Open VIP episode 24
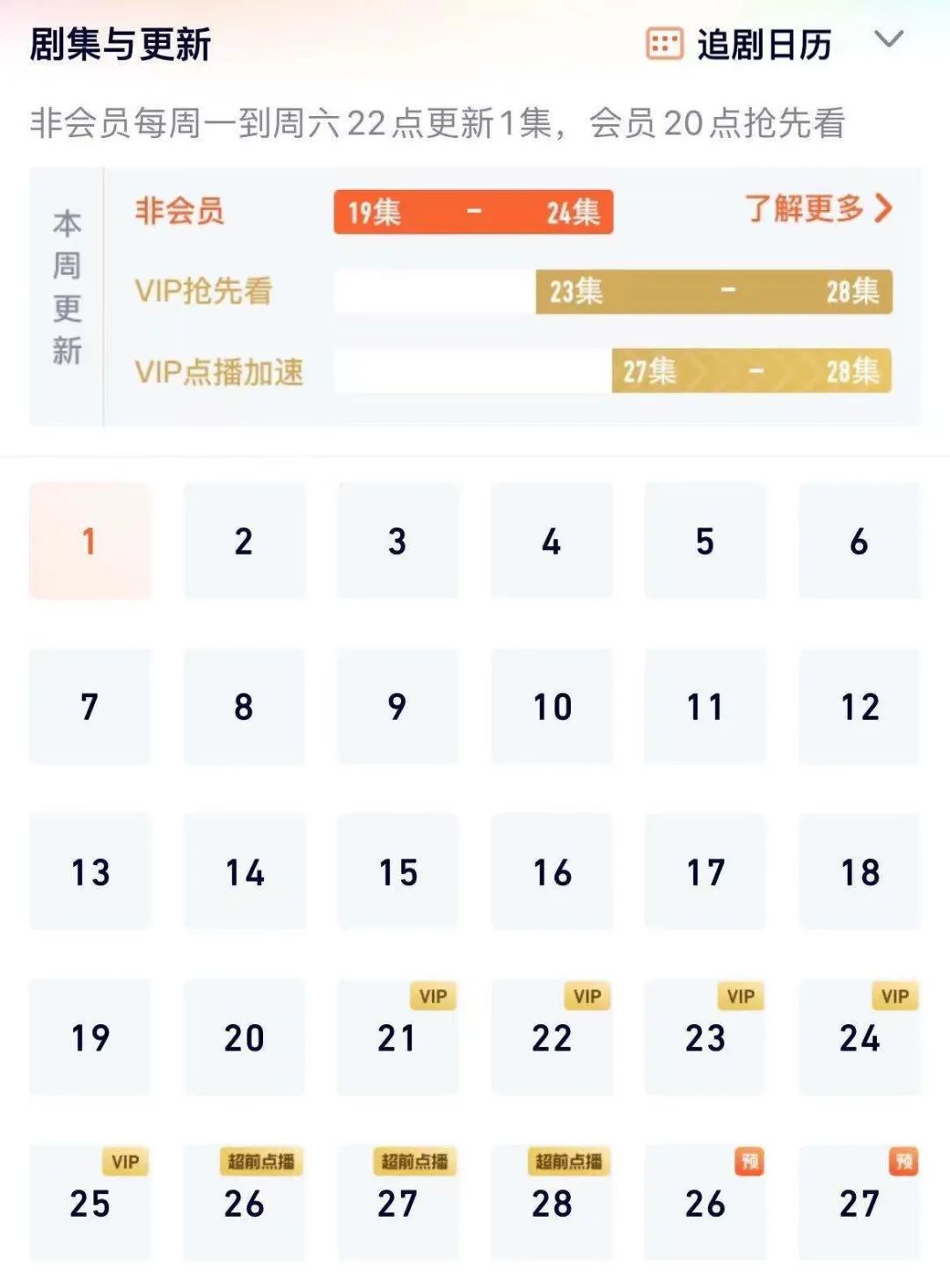The height and width of the screenshot is (1288, 950). [859, 1037]
